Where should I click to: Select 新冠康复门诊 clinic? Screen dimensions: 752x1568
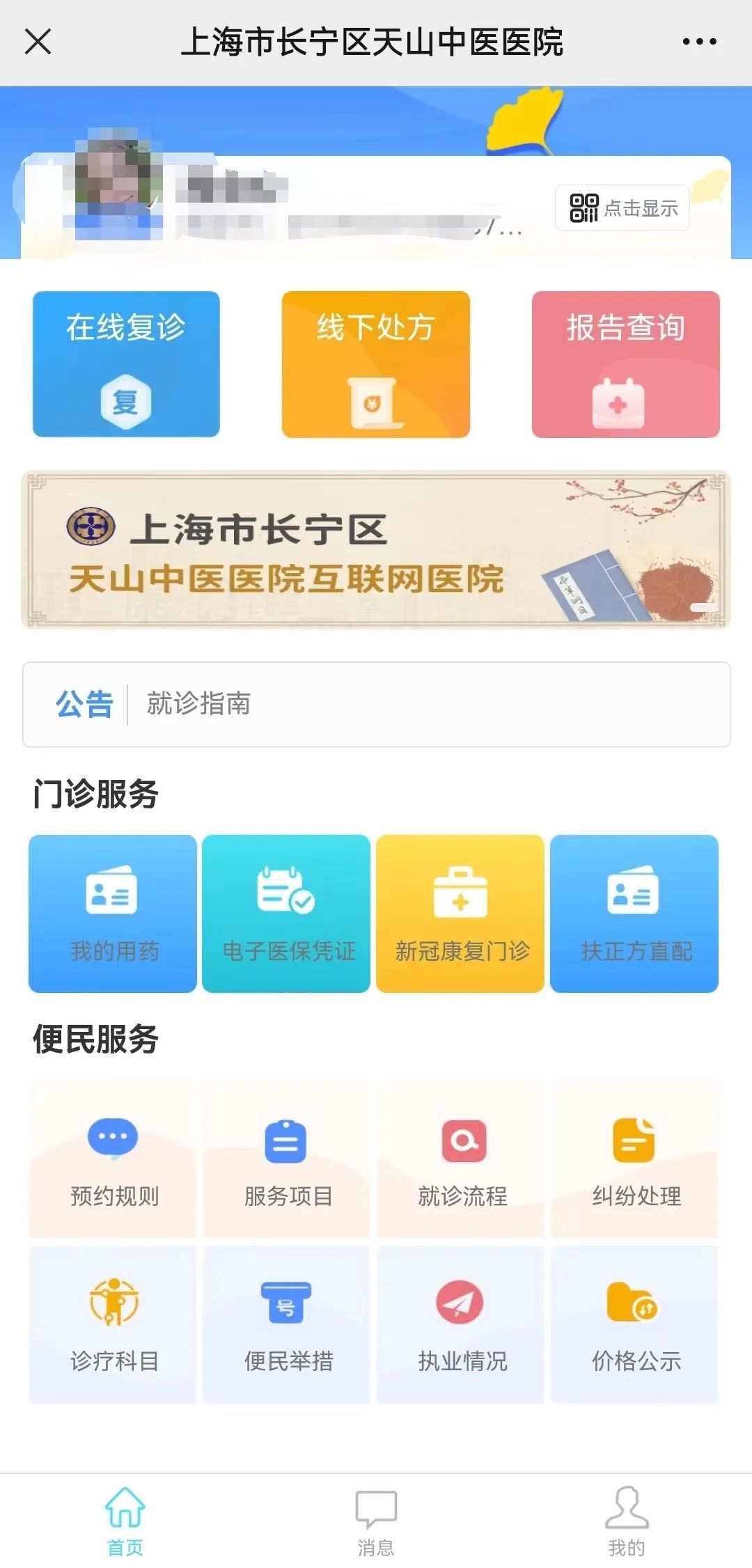[460, 914]
